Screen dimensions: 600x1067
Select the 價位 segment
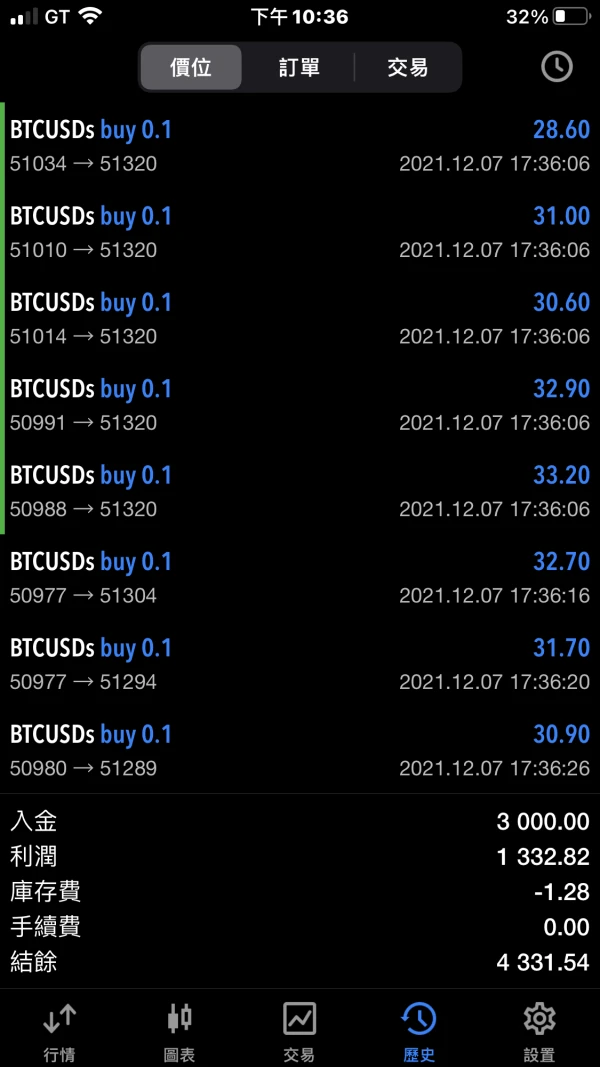191,67
